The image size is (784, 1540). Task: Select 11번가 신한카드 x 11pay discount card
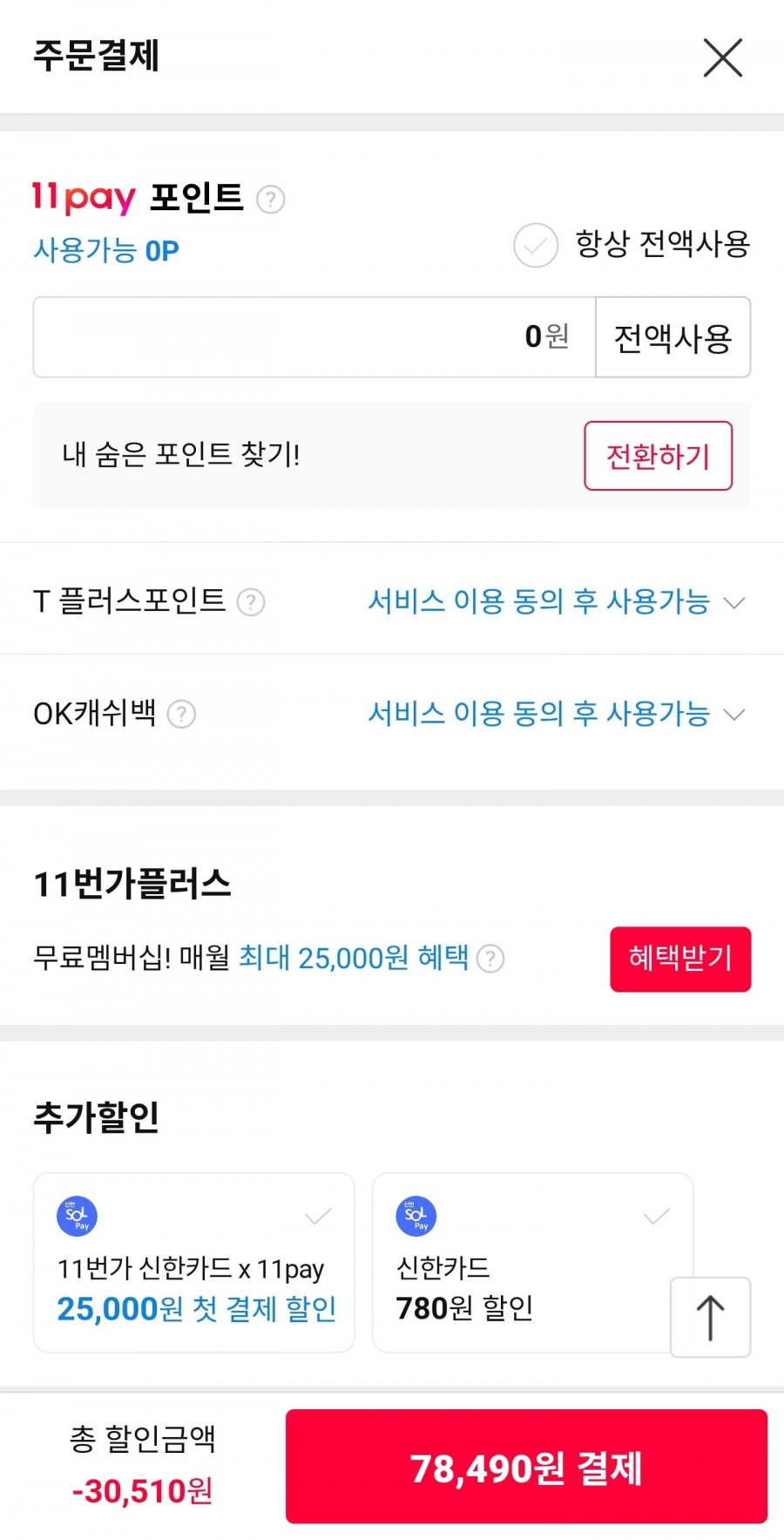point(194,1262)
